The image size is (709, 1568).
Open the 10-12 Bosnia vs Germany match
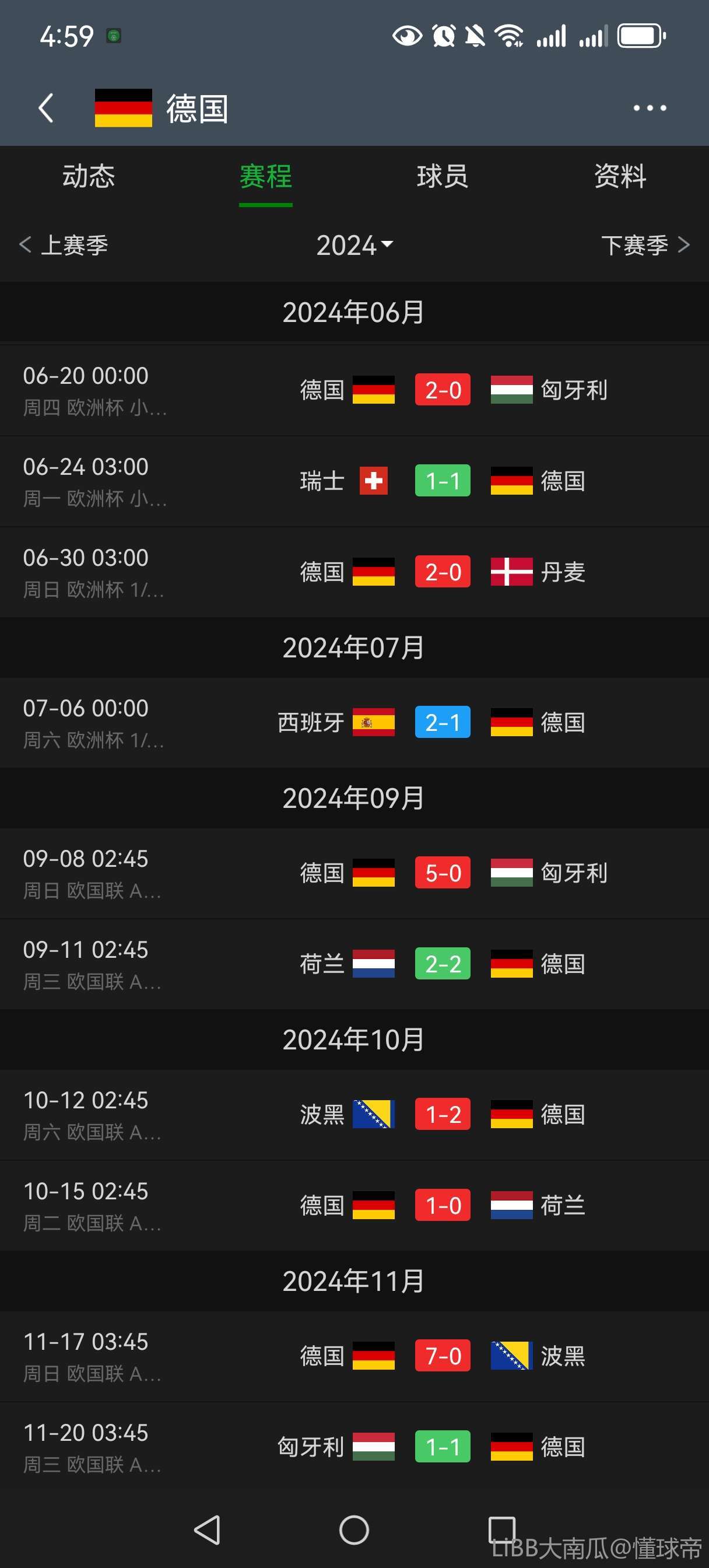coord(354,1115)
